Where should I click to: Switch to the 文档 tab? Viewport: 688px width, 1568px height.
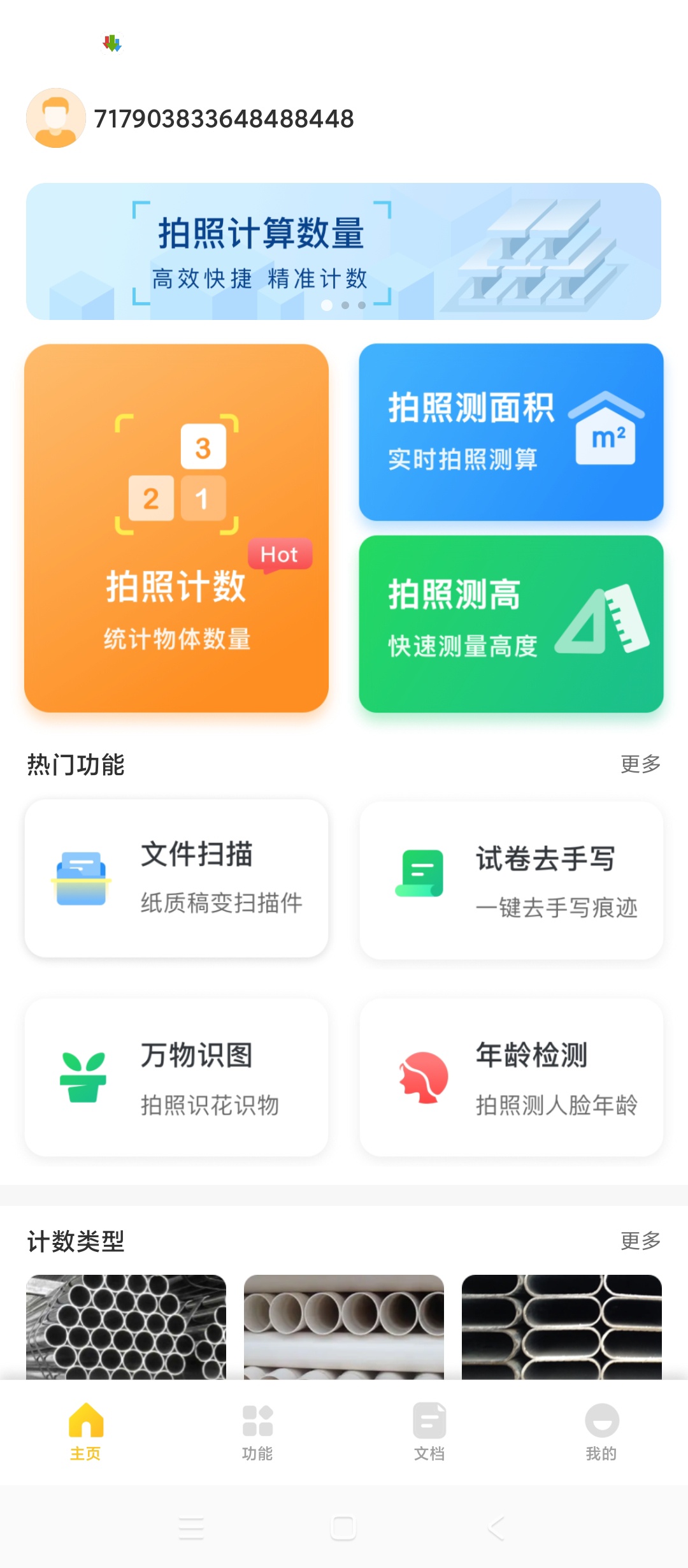click(x=429, y=1432)
